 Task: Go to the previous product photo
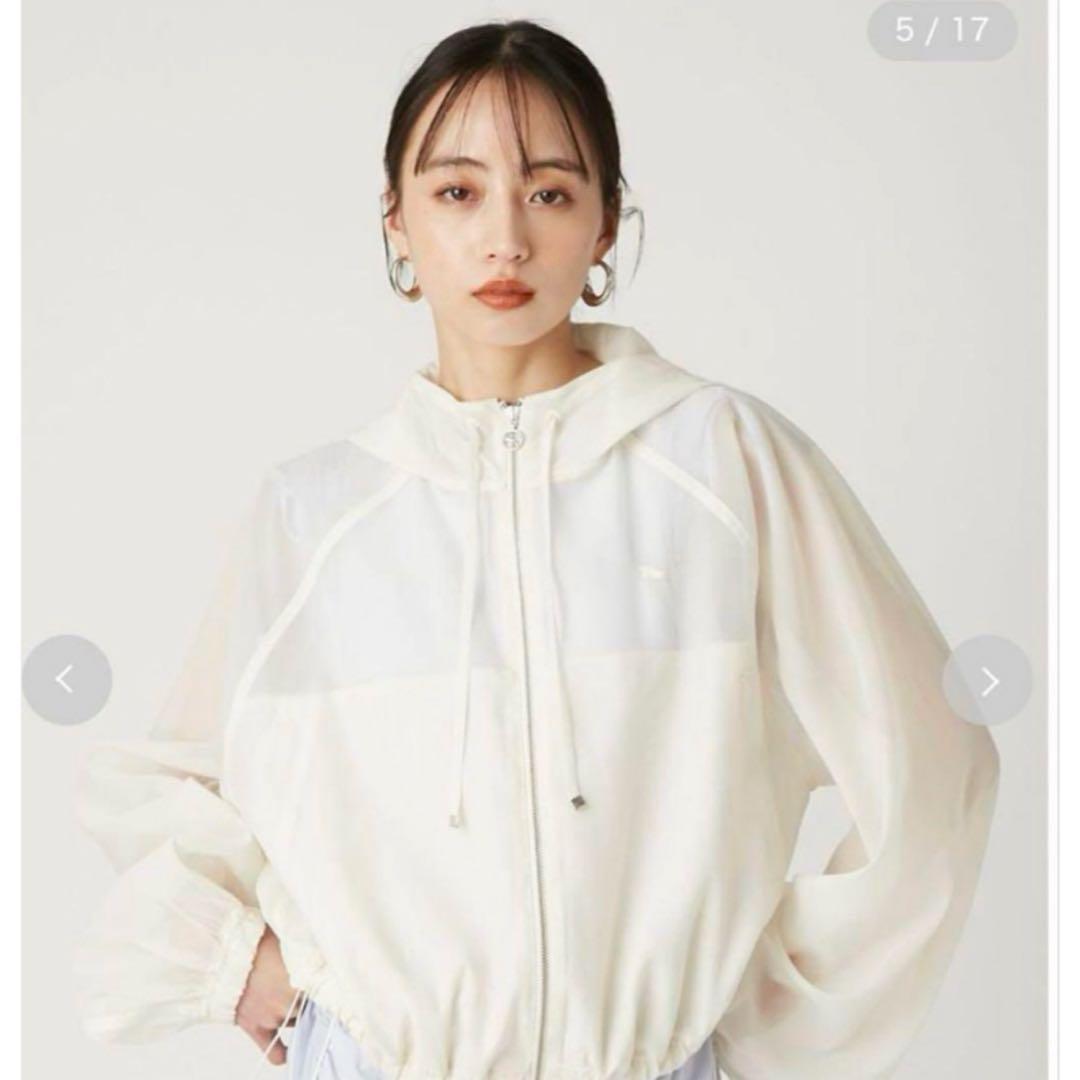coord(66,680)
